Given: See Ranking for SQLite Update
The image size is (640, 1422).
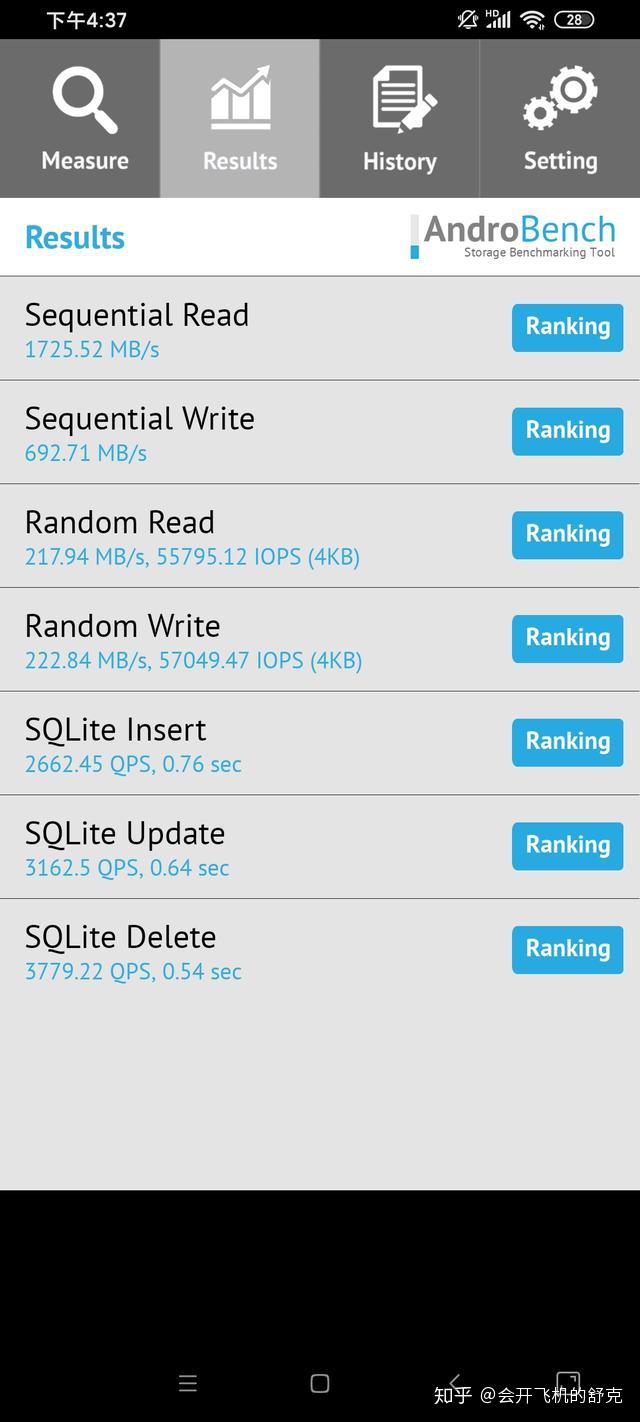Looking at the screenshot, I should pyautogui.click(x=567, y=846).
